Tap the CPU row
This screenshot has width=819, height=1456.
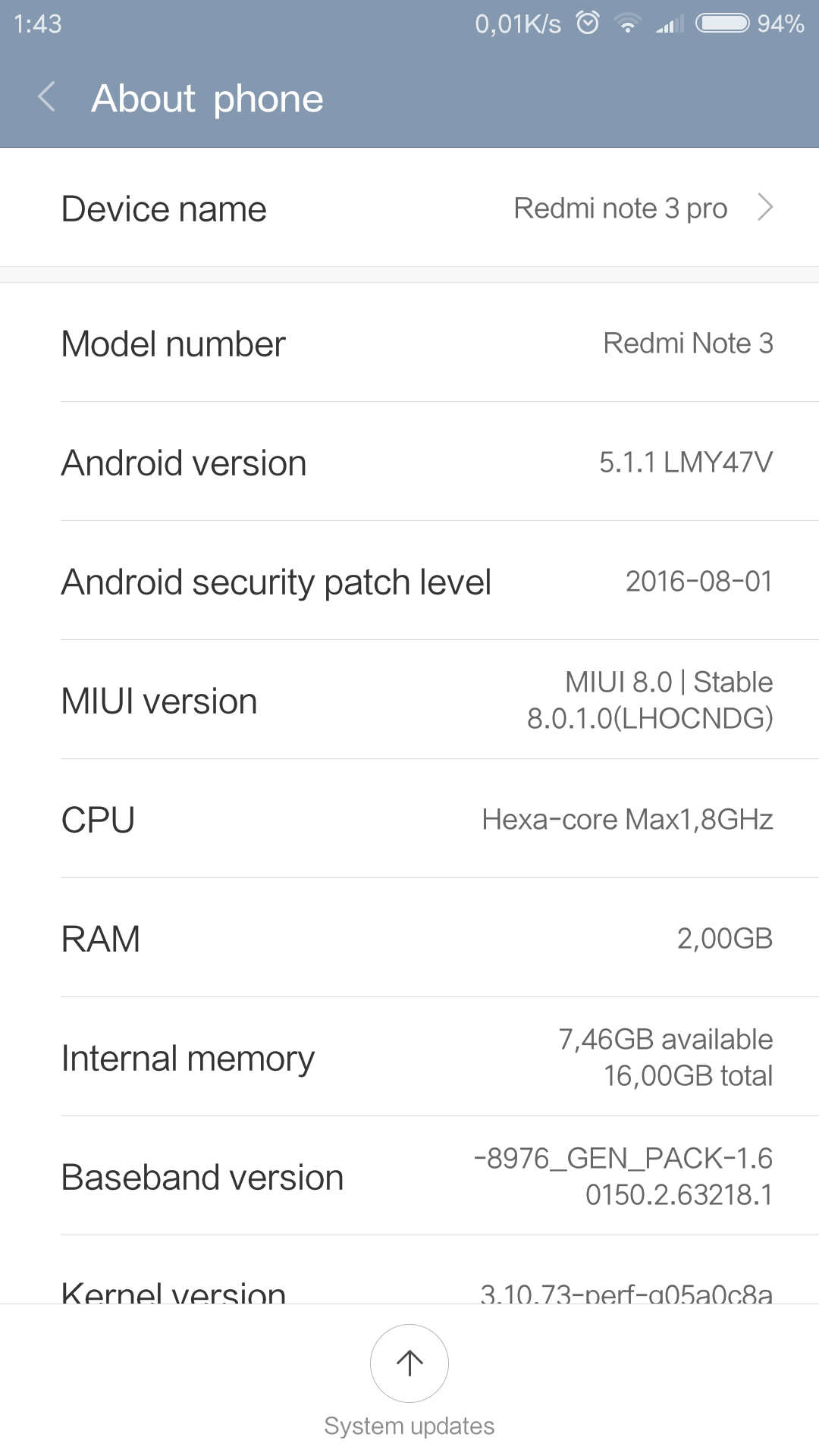pyautogui.click(x=409, y=819)
